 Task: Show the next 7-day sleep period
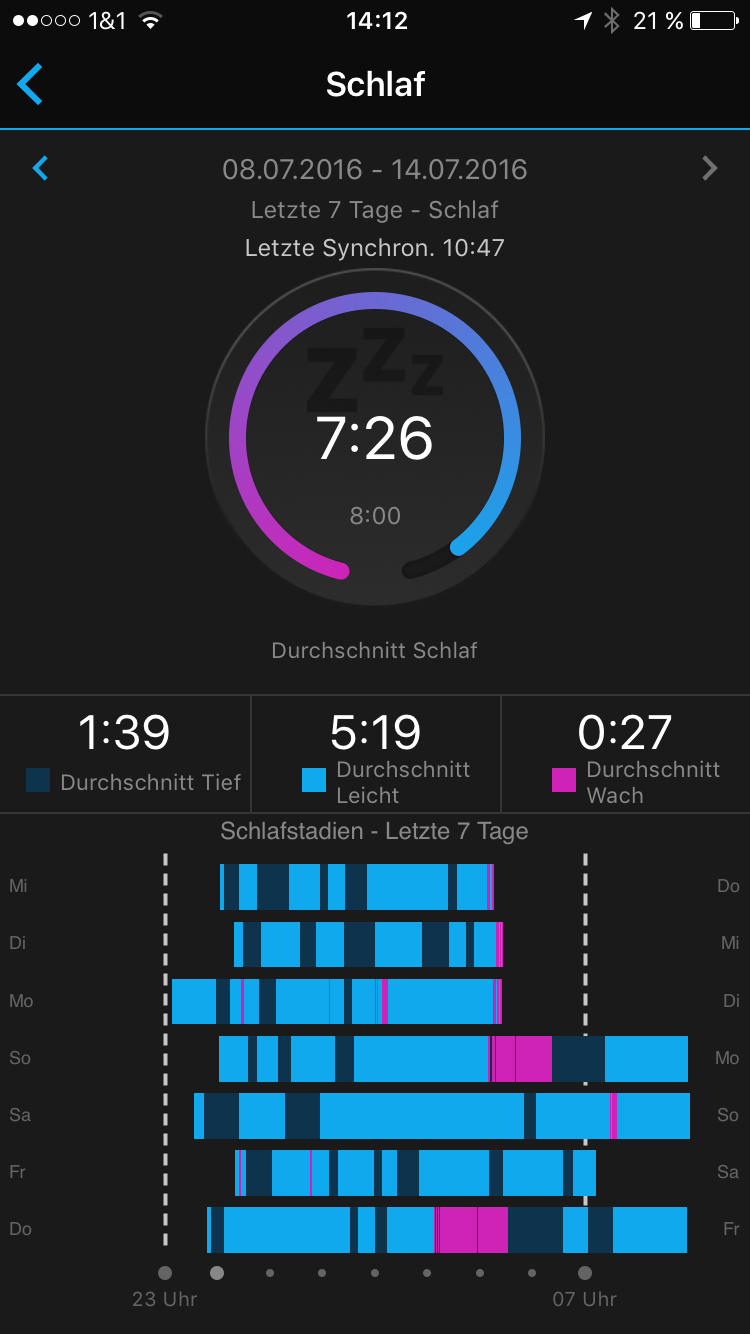pos(710,168)
